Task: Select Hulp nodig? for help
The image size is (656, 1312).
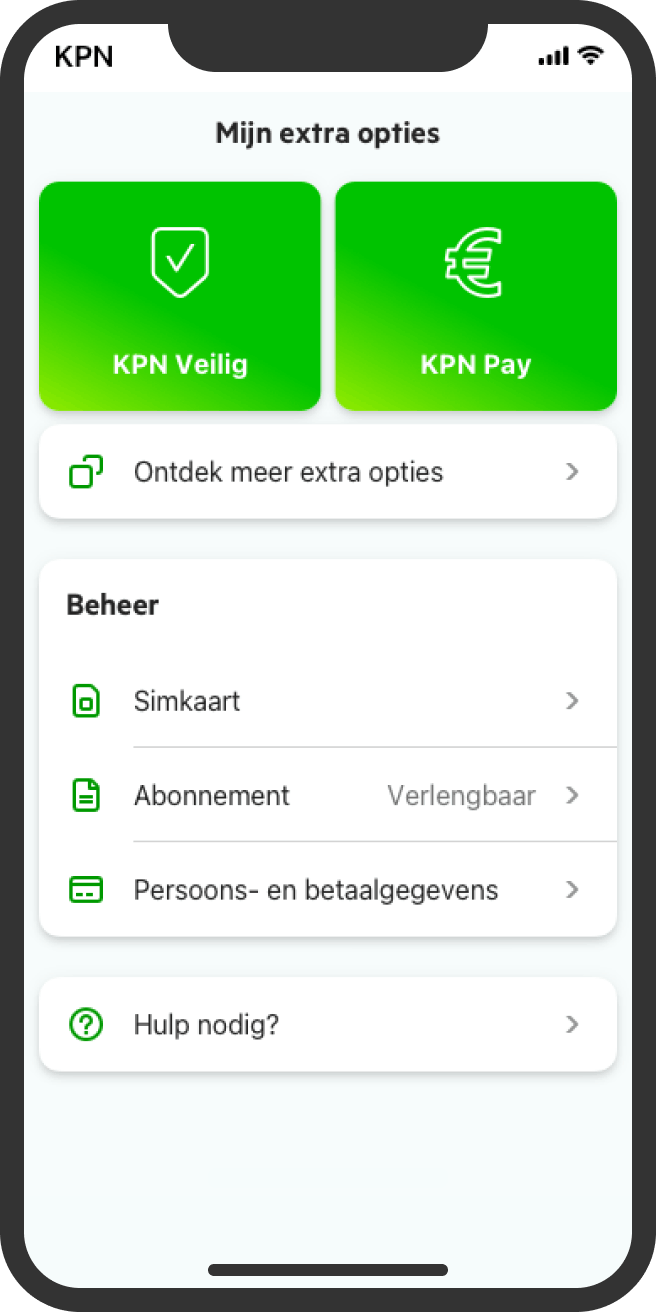Action: [x=327, y=1024]
